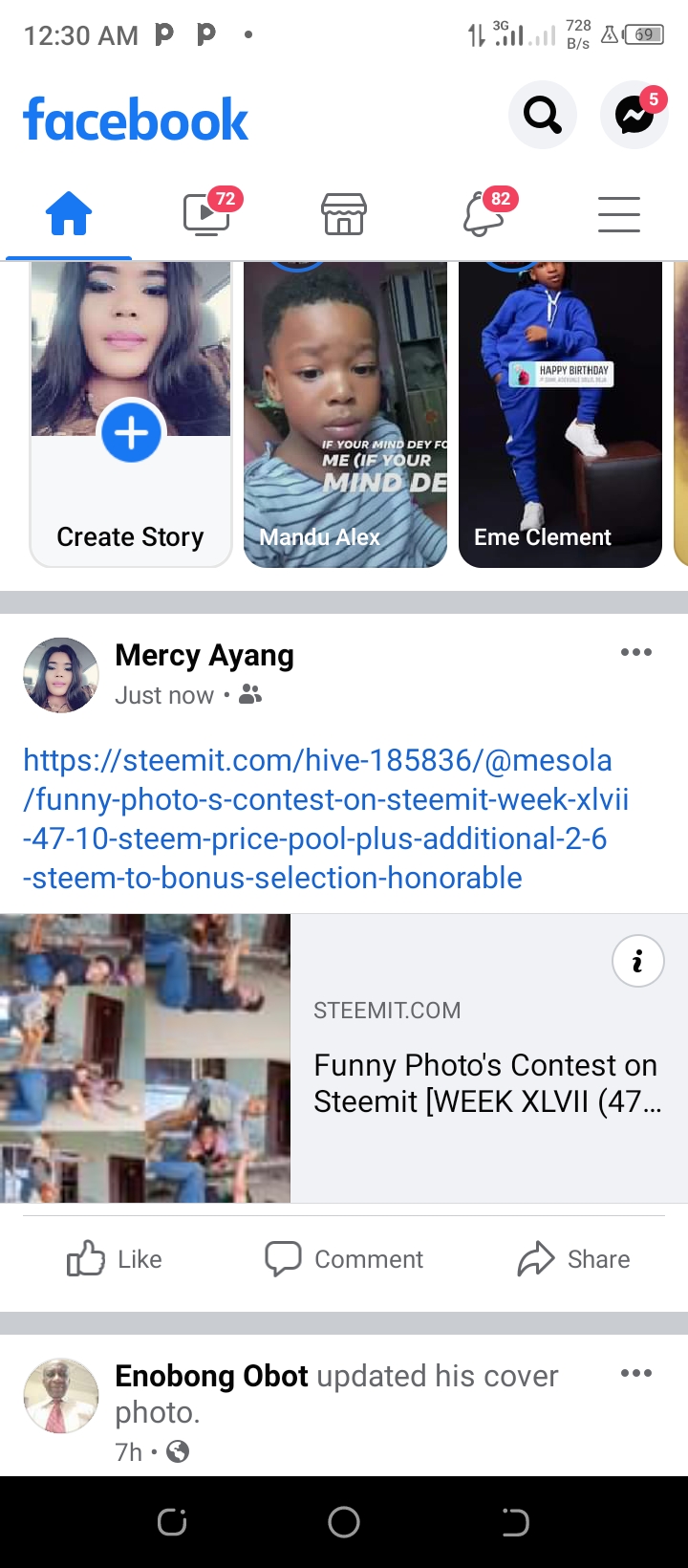Open options menu on Mercy Ayang's post
This screenshot has width=688, height=1568.
click(636, 653)
